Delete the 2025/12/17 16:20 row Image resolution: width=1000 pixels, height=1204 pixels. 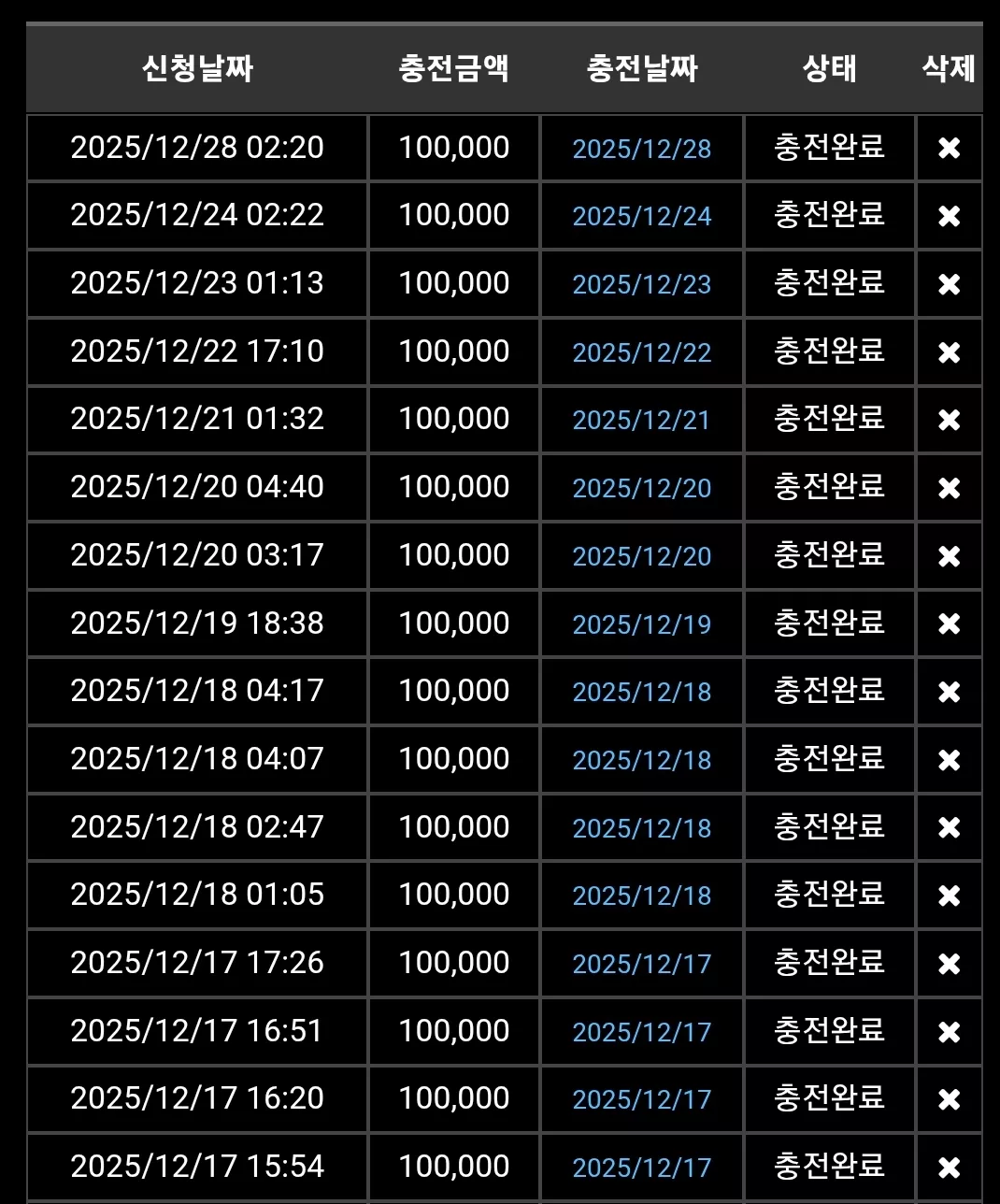[x=949, y=1099]
